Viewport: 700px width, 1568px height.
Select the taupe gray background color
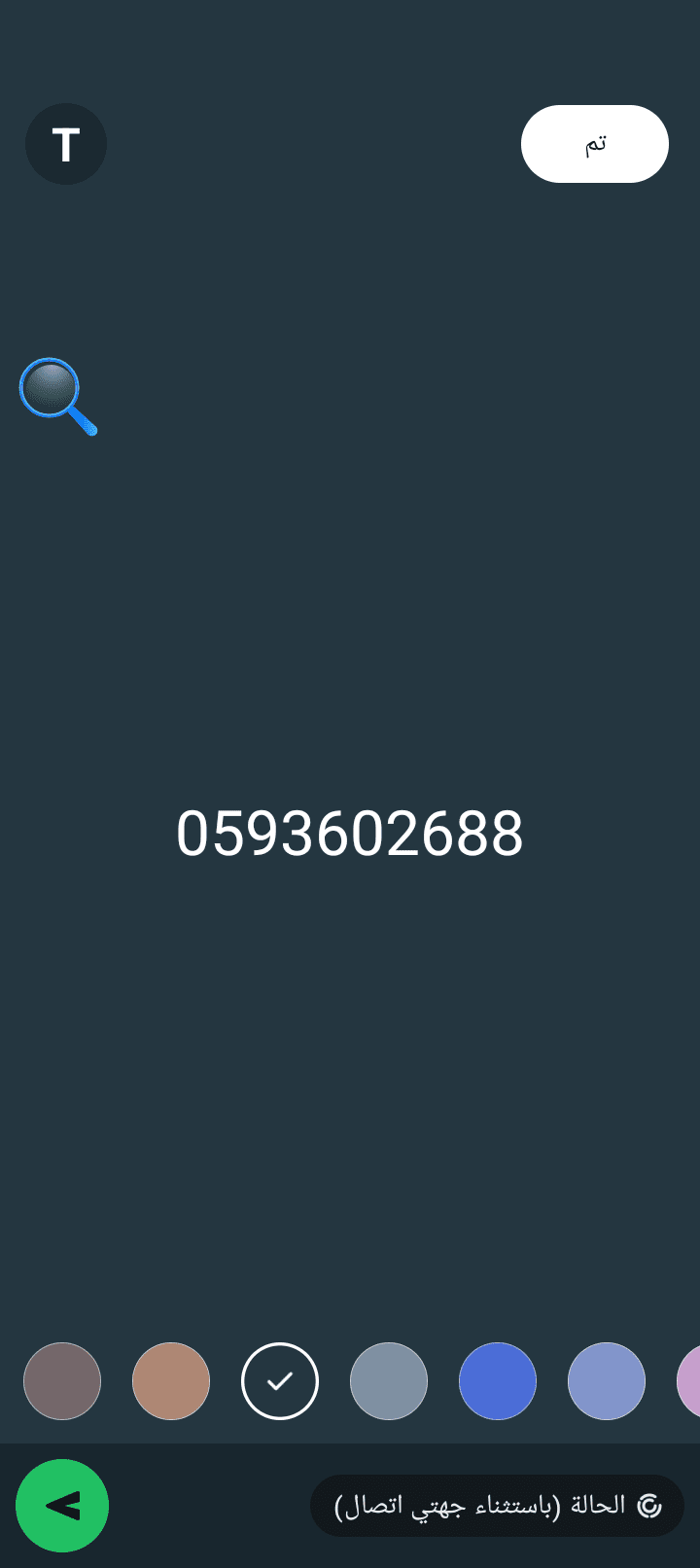[x=62, y=1380]
